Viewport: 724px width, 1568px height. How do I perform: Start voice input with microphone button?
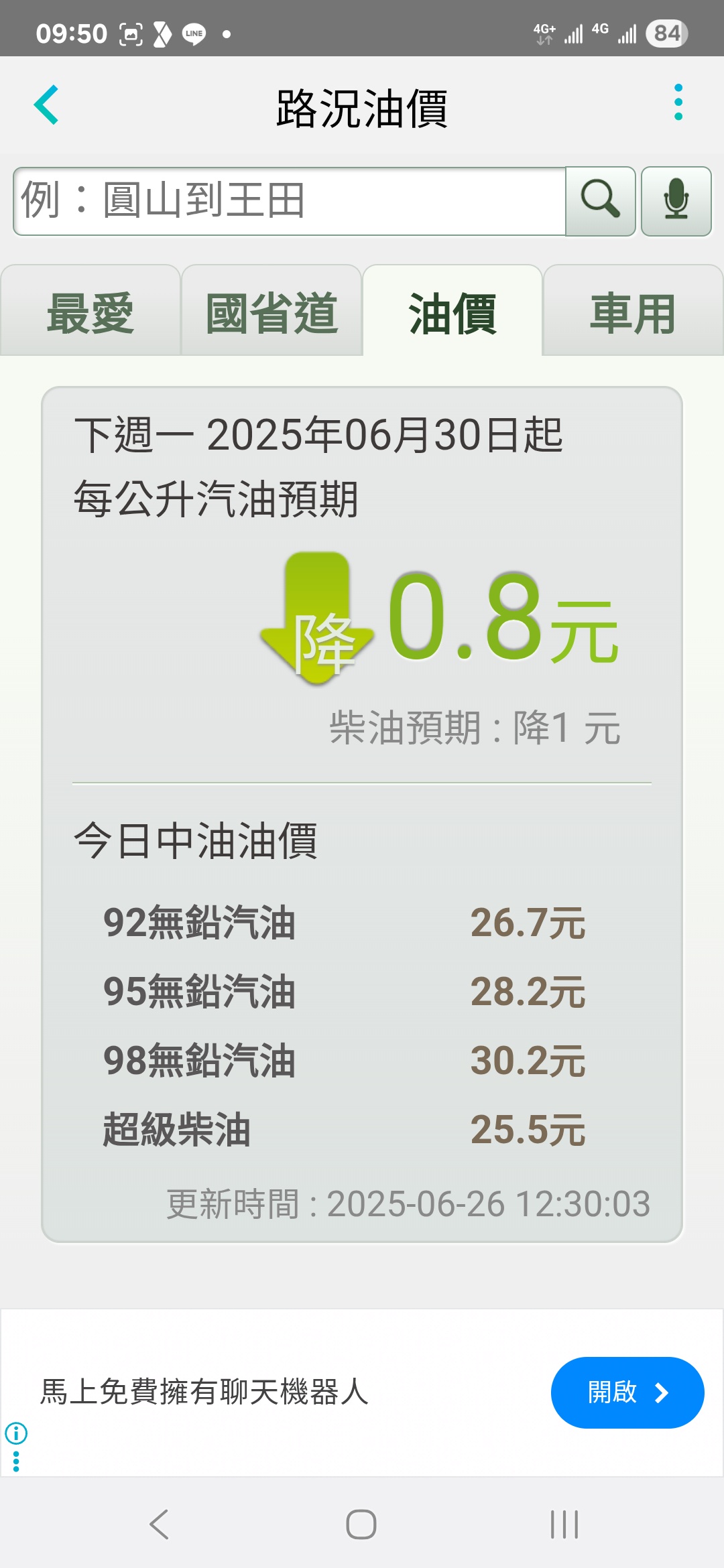[x=676, y=201]
